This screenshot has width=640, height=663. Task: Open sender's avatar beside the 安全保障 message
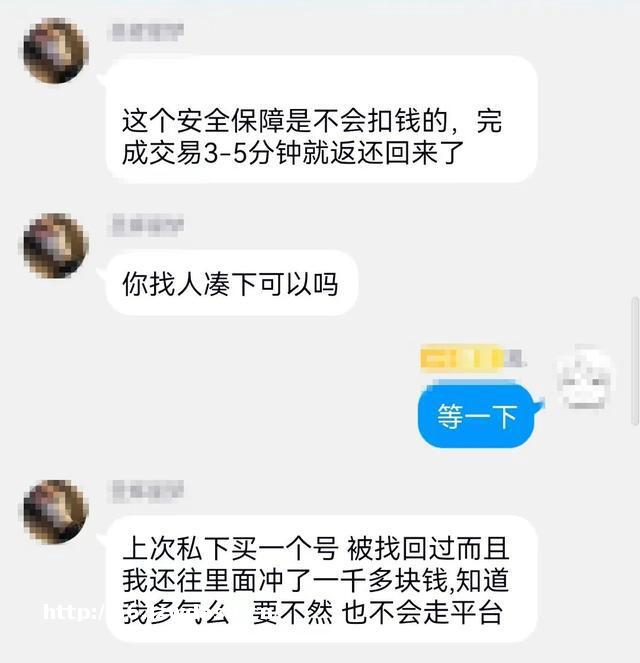tap(54, 52)
